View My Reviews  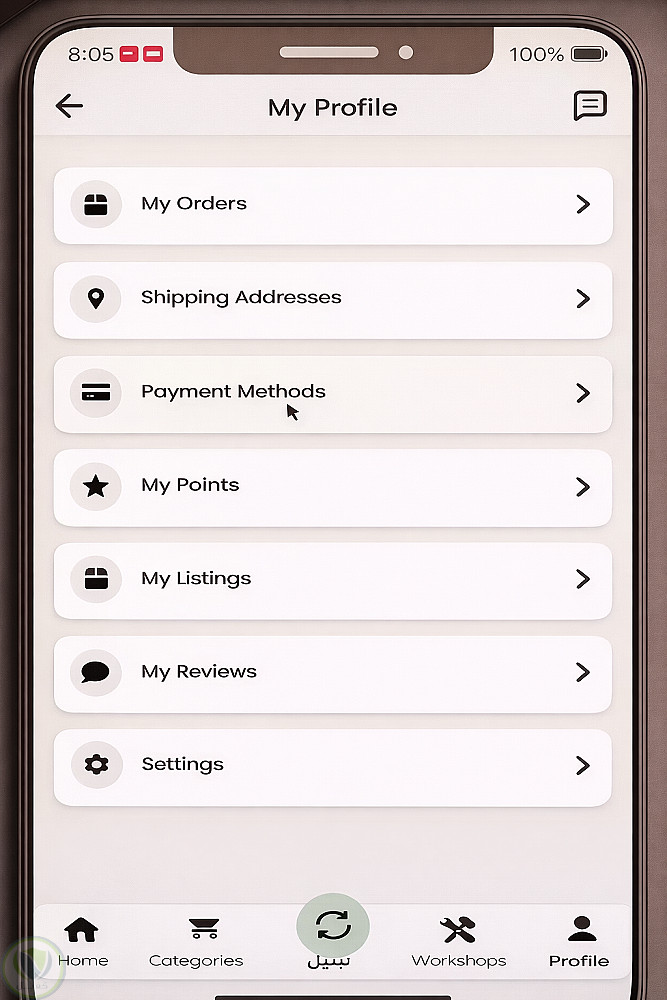tap(332, 673)
